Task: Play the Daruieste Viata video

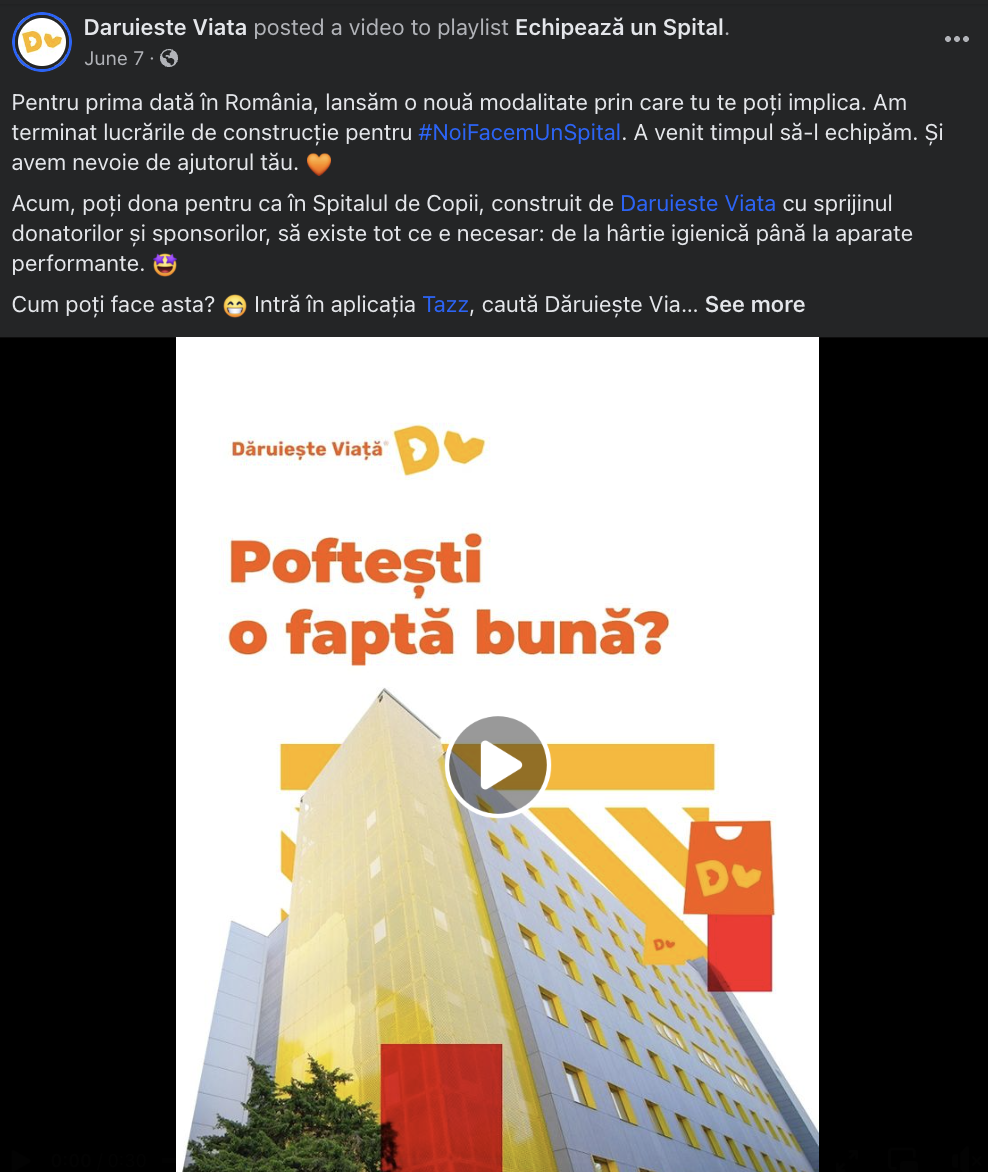Action: coord(497,766)
